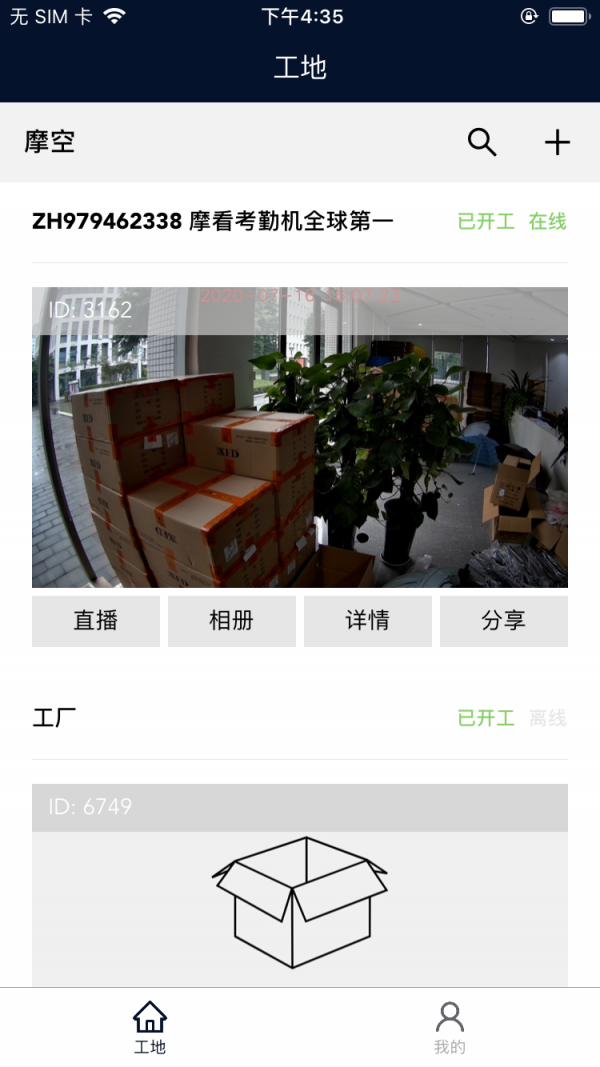Open the ID 3162 camera preview

(x=300, y=437)
